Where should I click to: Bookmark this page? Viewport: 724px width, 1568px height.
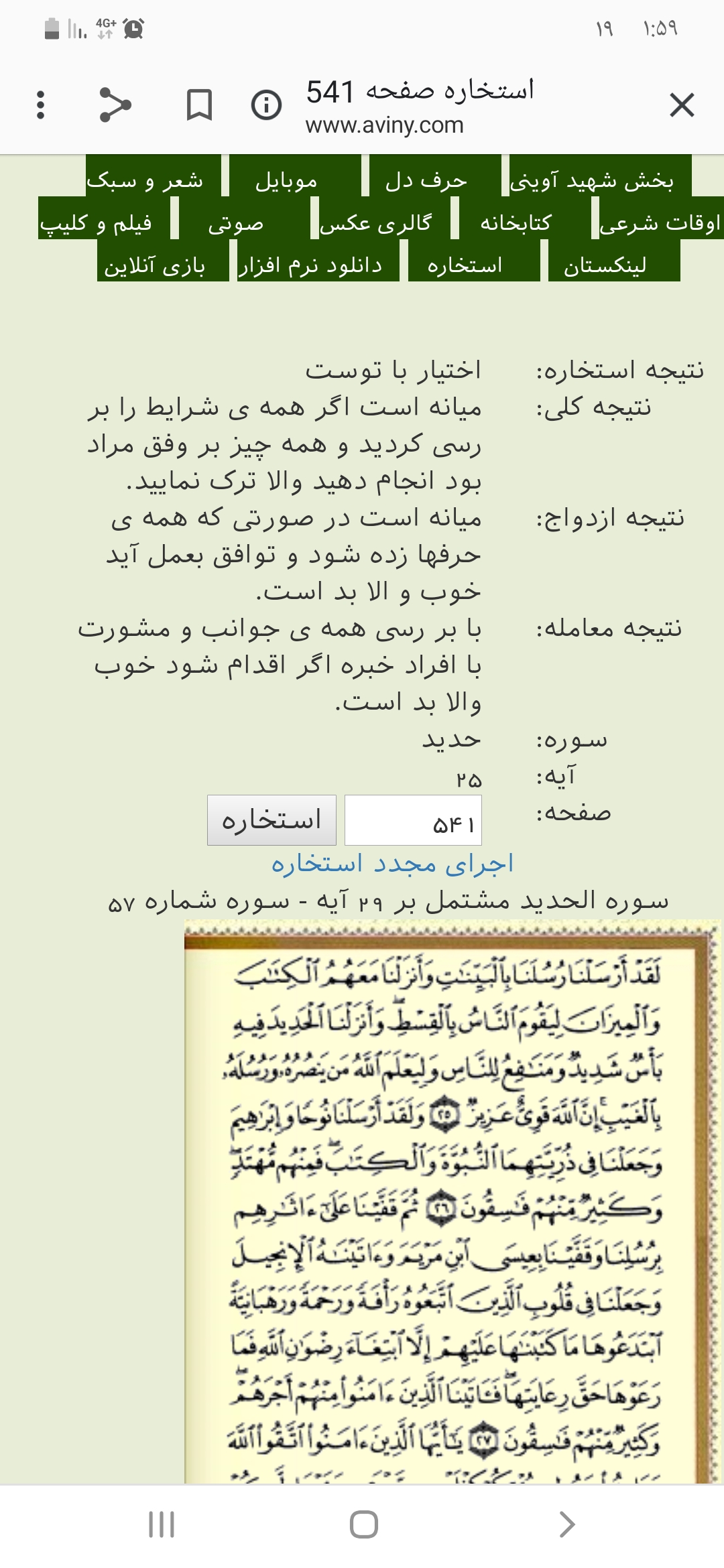coord(198,105)
